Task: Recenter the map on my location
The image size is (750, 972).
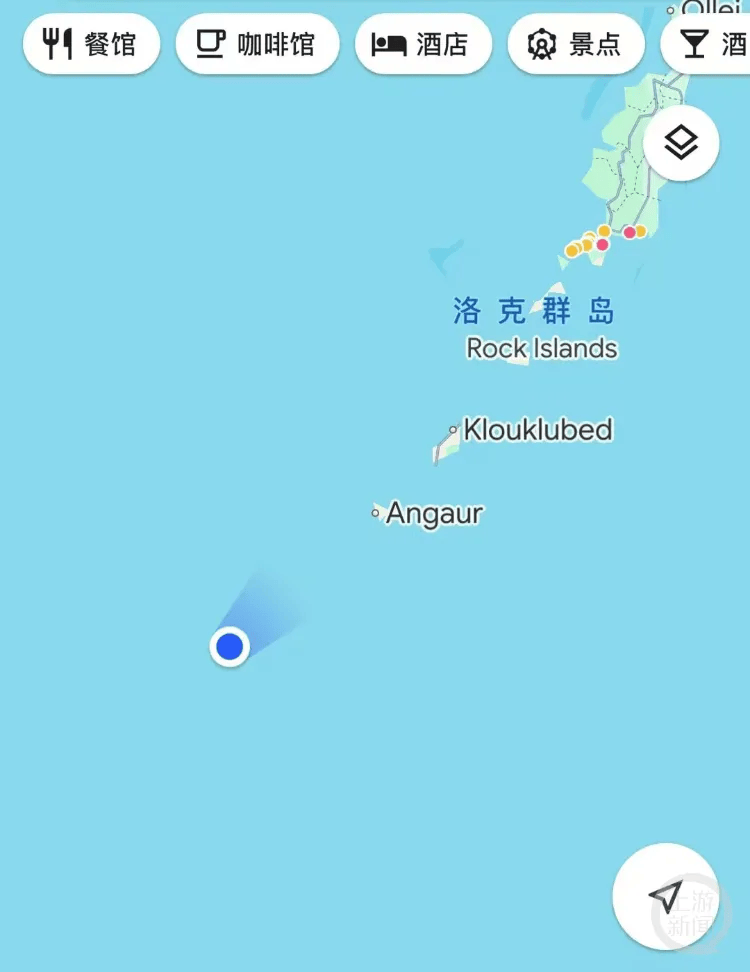Action: coord(665,896)
